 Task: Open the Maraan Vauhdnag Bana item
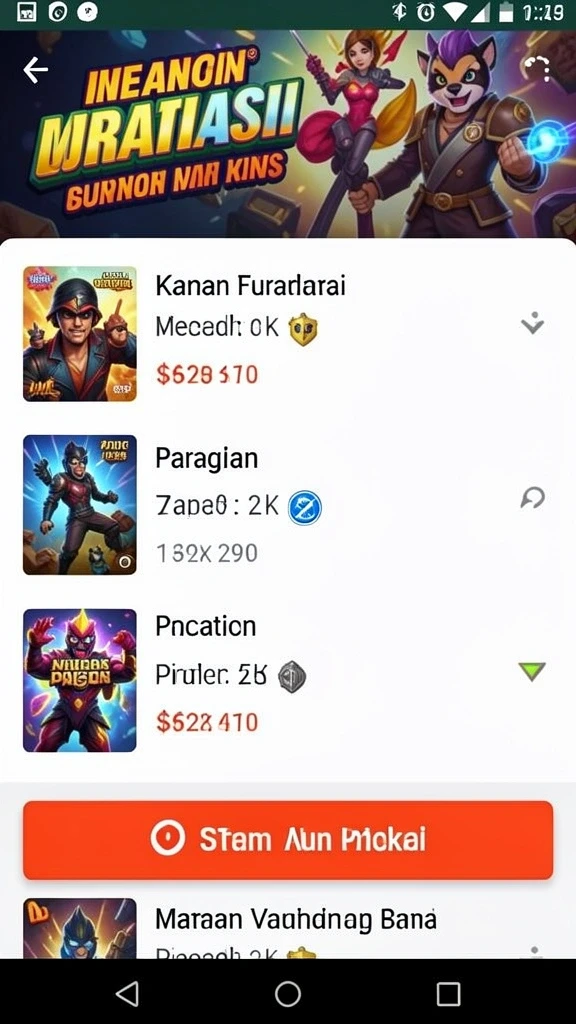(x=288, y=928)
